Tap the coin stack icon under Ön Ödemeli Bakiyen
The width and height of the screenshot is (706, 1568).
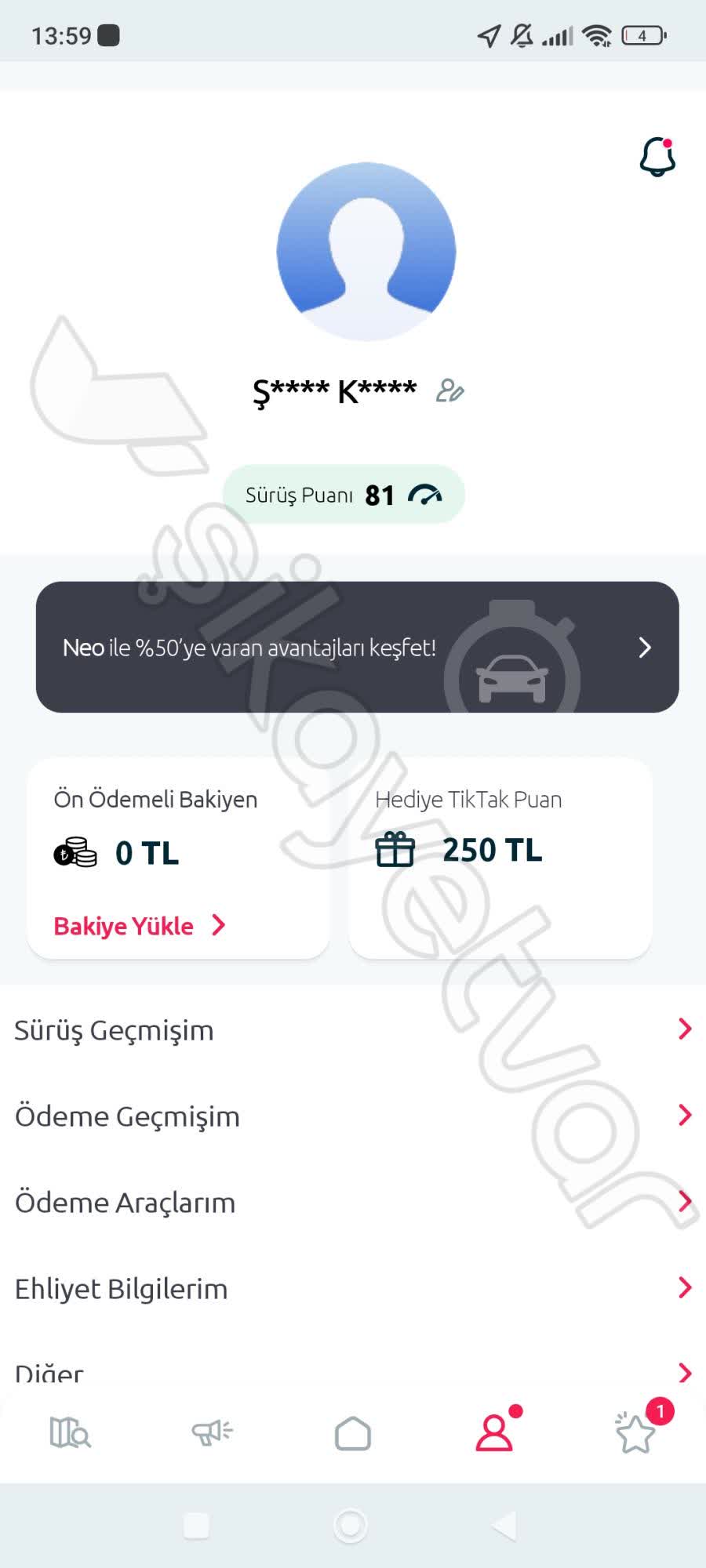coord(75,852)
